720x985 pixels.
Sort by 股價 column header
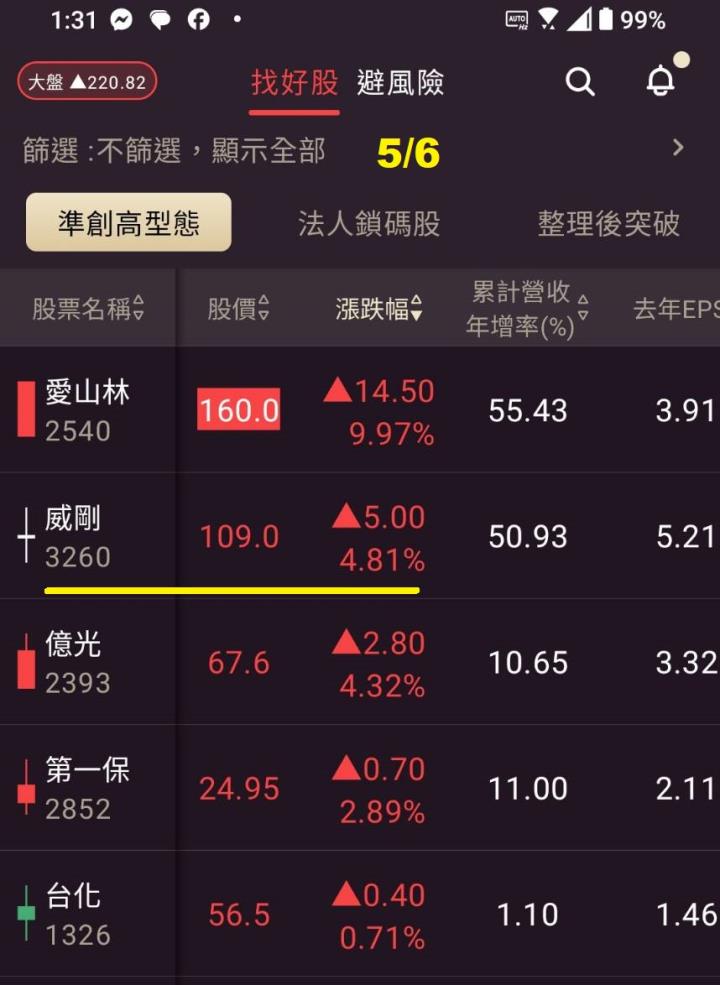click(238, 309)
